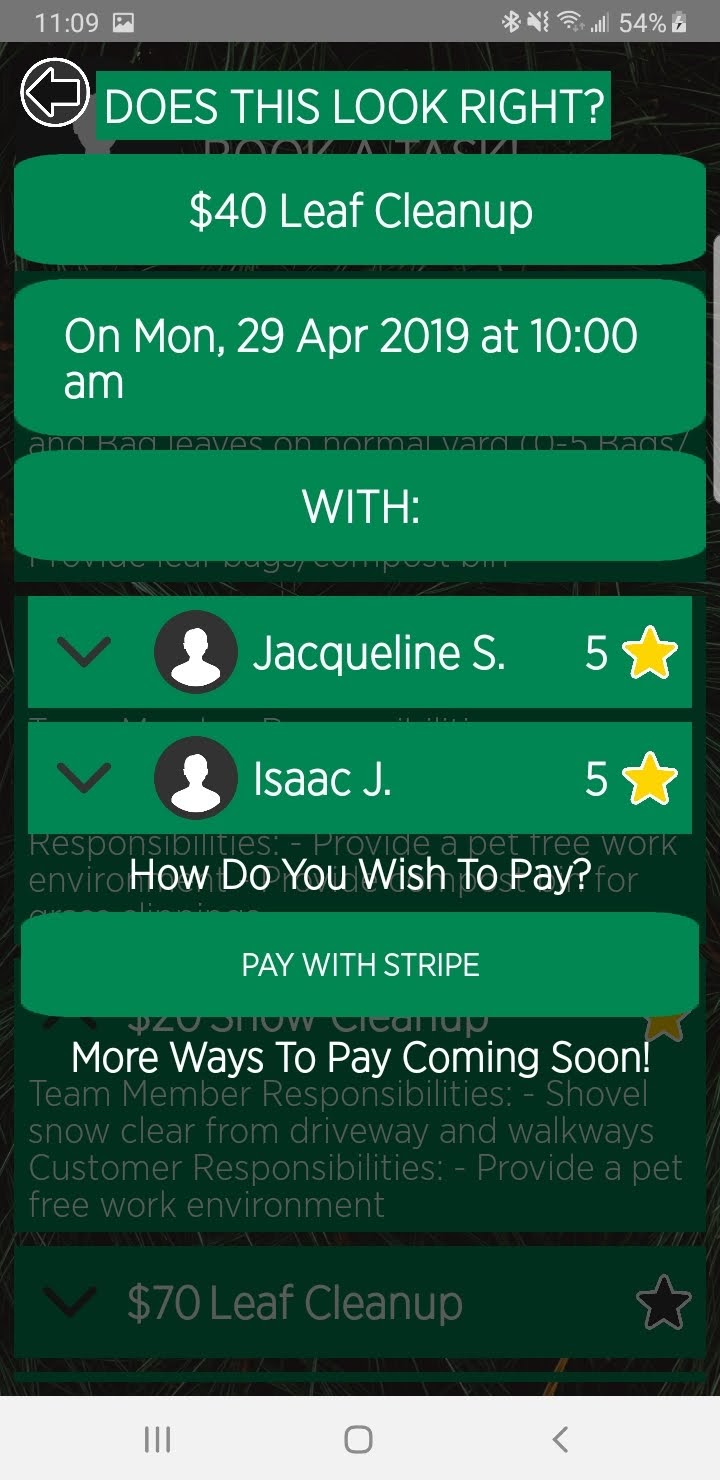720x1480 pixels.
Task: Go to the phone home screen
Action: [359, 1439]
